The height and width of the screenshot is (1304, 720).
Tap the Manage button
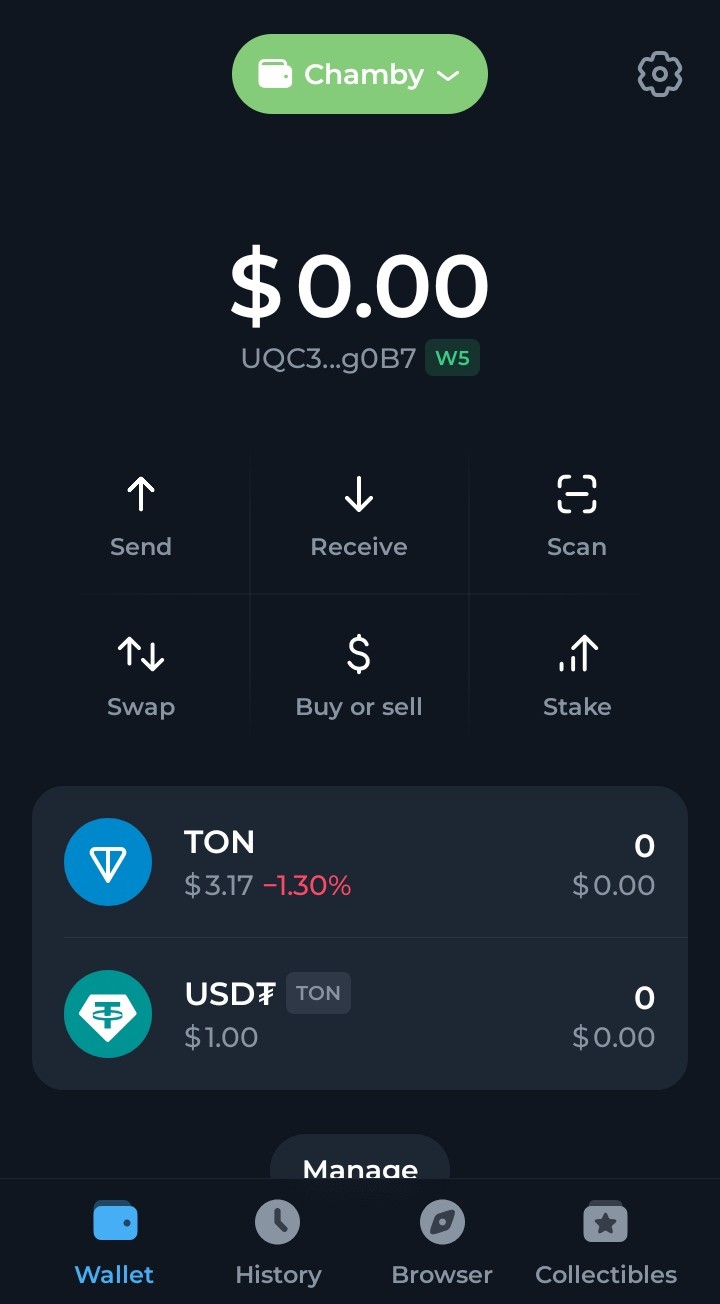[x=360, y=1160]
